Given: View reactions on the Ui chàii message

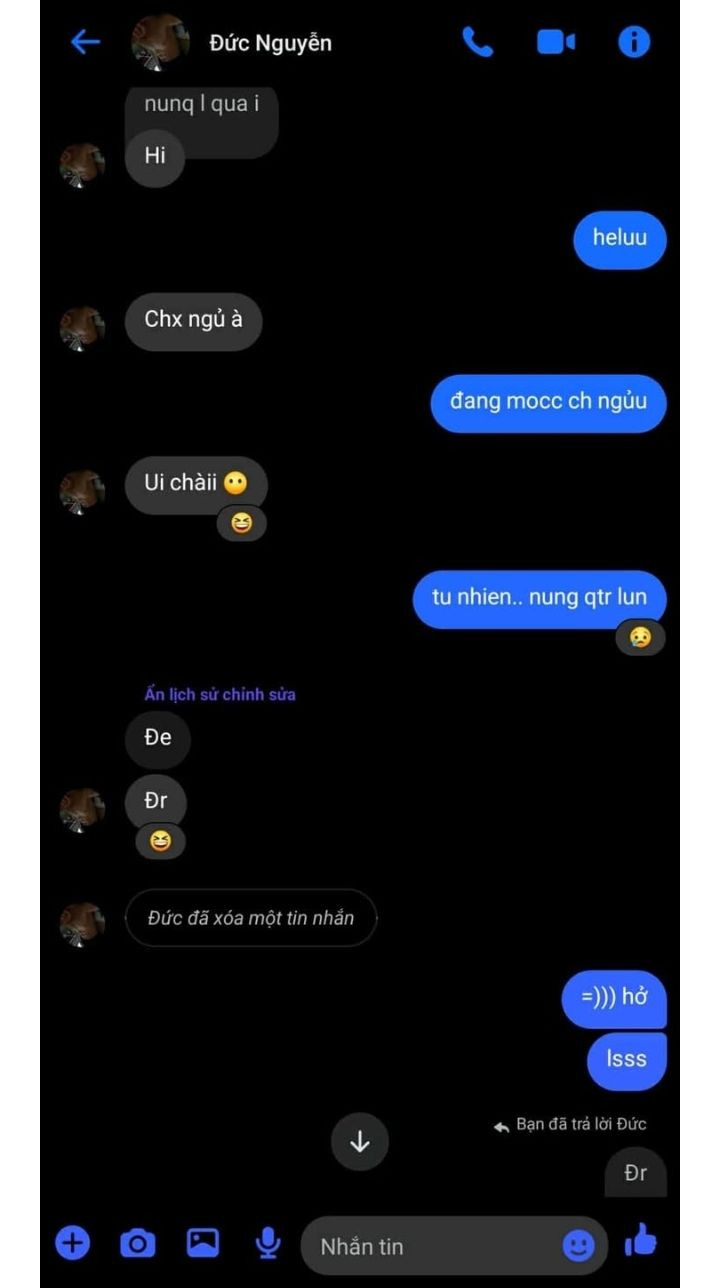Looking at the screenshot, I should tap(242, 522).
